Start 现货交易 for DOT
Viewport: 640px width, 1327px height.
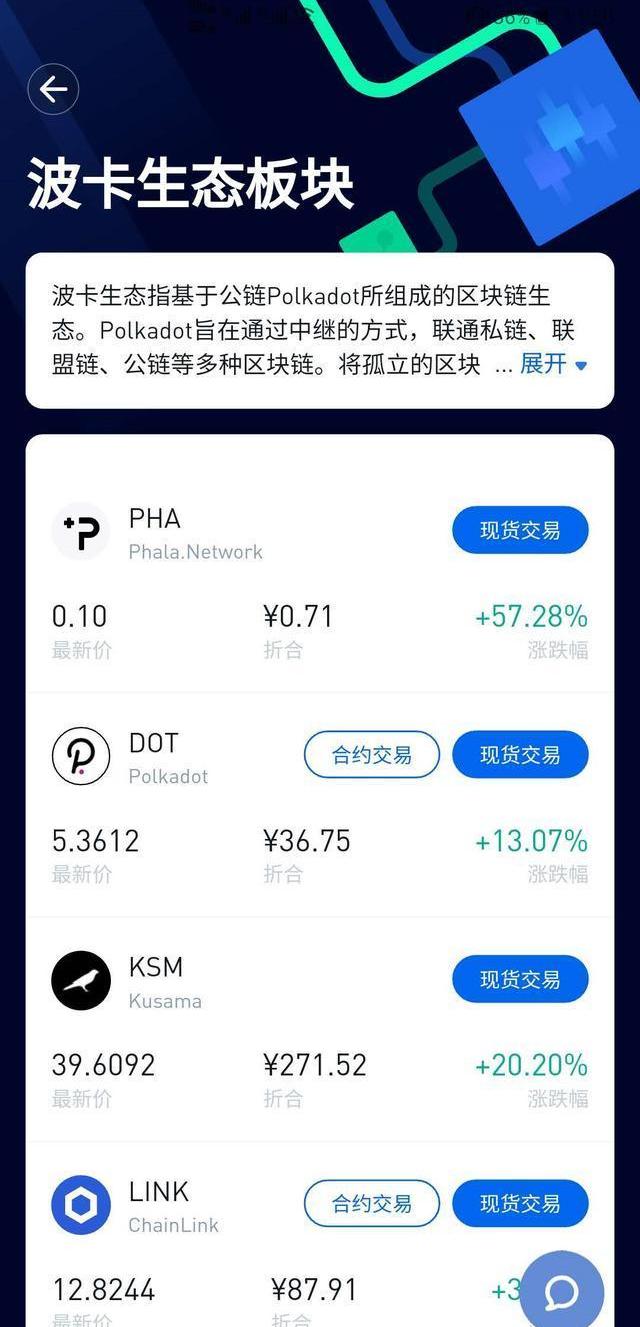[x=520, y=755]
